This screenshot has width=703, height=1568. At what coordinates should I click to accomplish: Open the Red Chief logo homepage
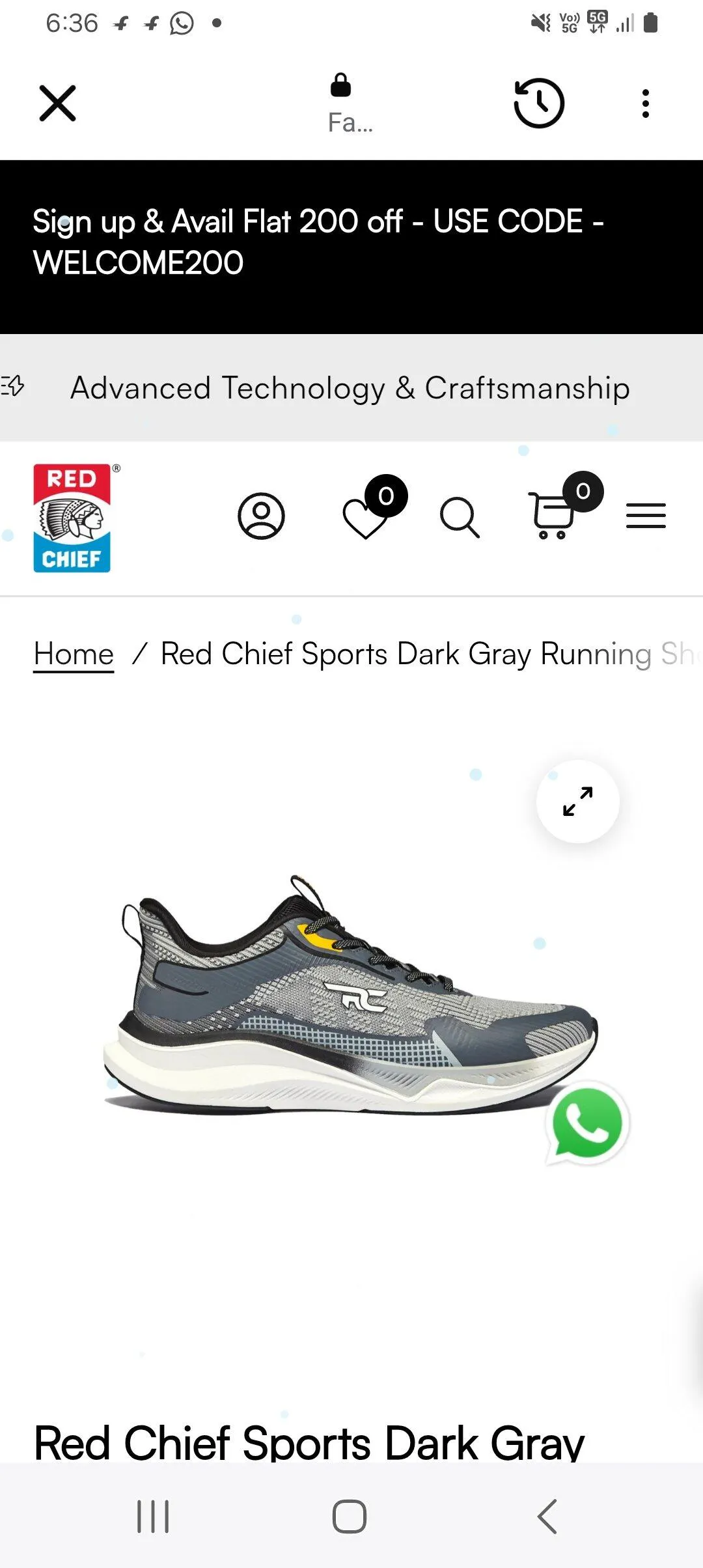pos(72,518)
